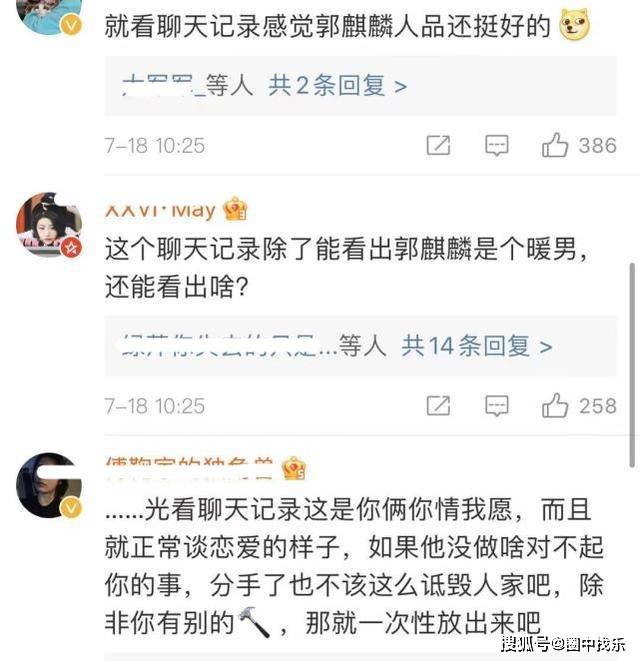The height and width of the screenshot is (661, 640).
Task: Repost the comment with 258 likes
Action: (x=438, y=406)
